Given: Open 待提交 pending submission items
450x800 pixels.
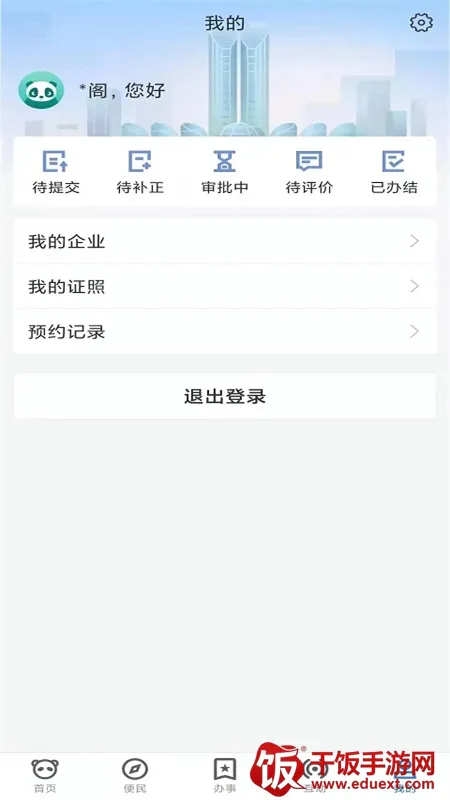Looking at the screenshot, I should (56, 172).
